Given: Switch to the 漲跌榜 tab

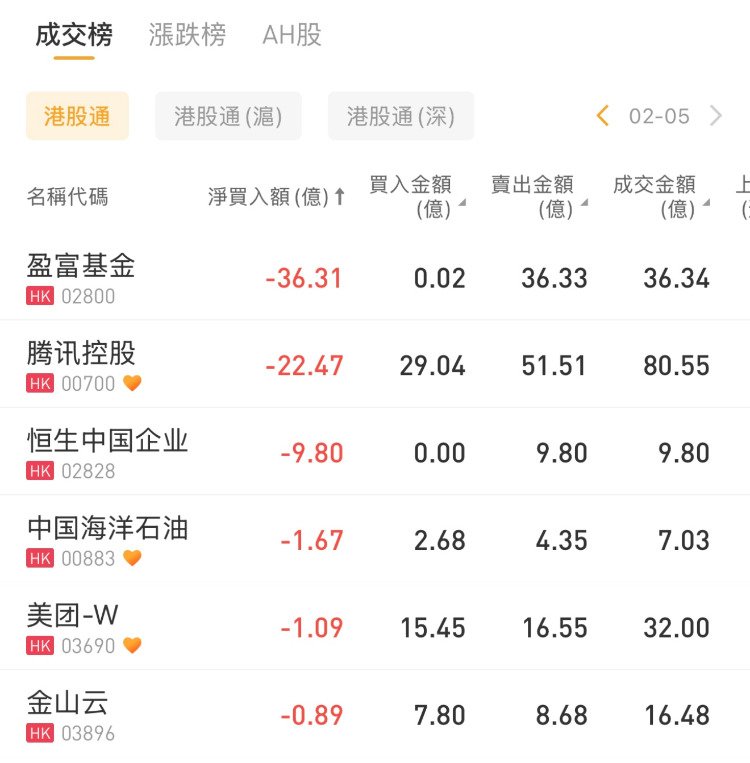Looking at the screenshot, I should 187,35.
